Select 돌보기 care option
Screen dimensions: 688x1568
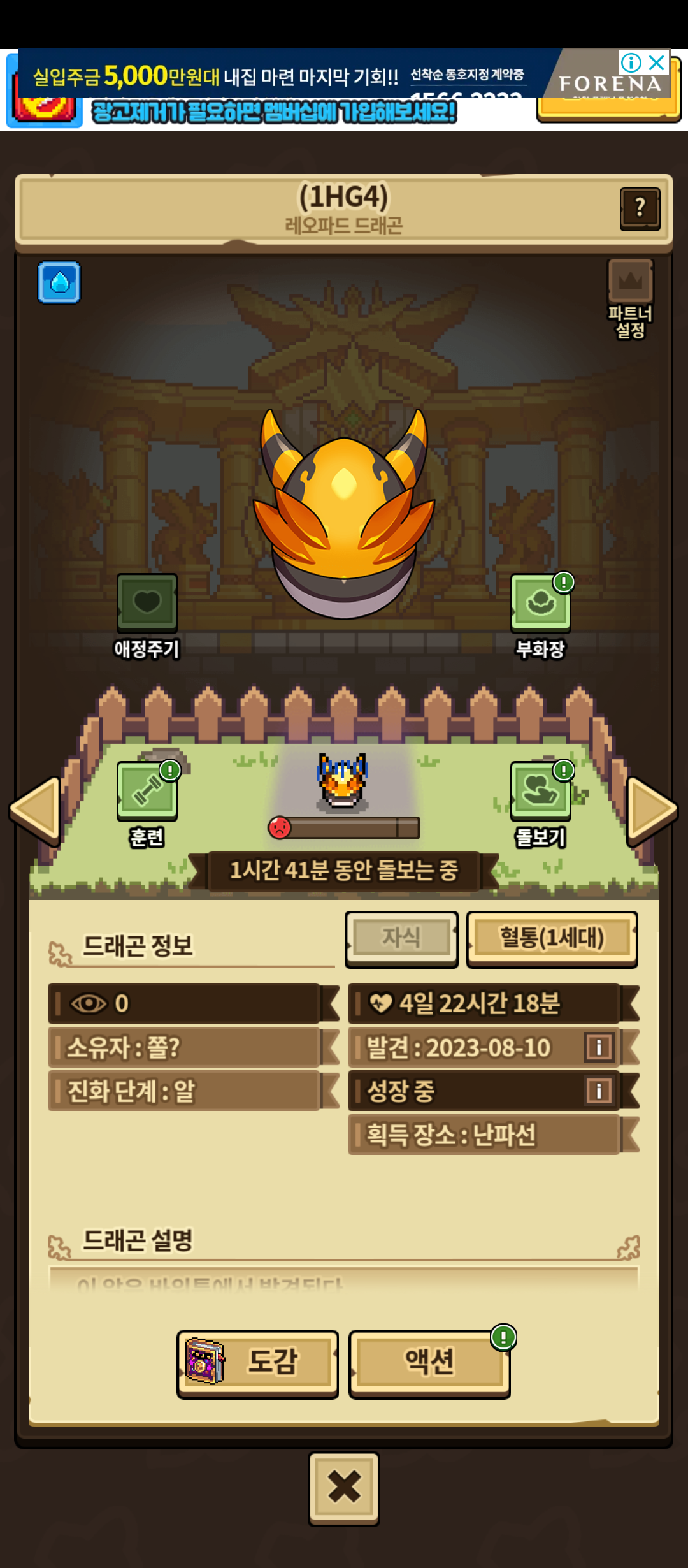[x=540, y=791]
